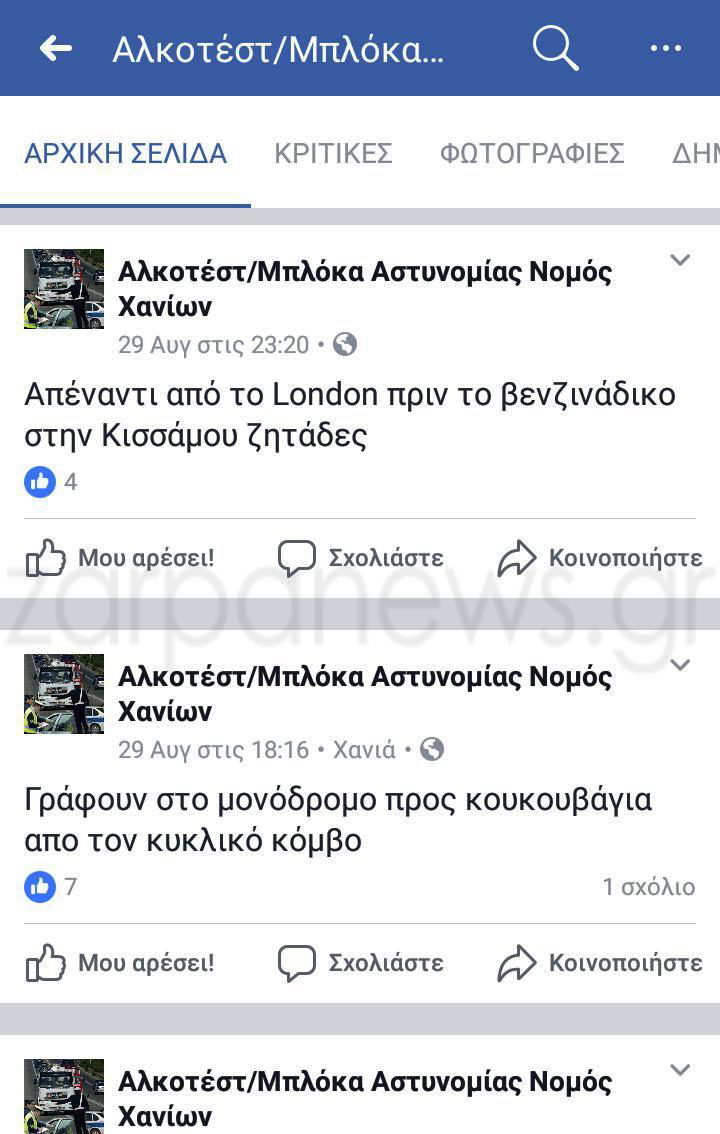Switch to the ΦΩΤΟΓΡΑΦΙΕΣ tab
This screenshot has width=720, height=1134.
coord(532,153)
